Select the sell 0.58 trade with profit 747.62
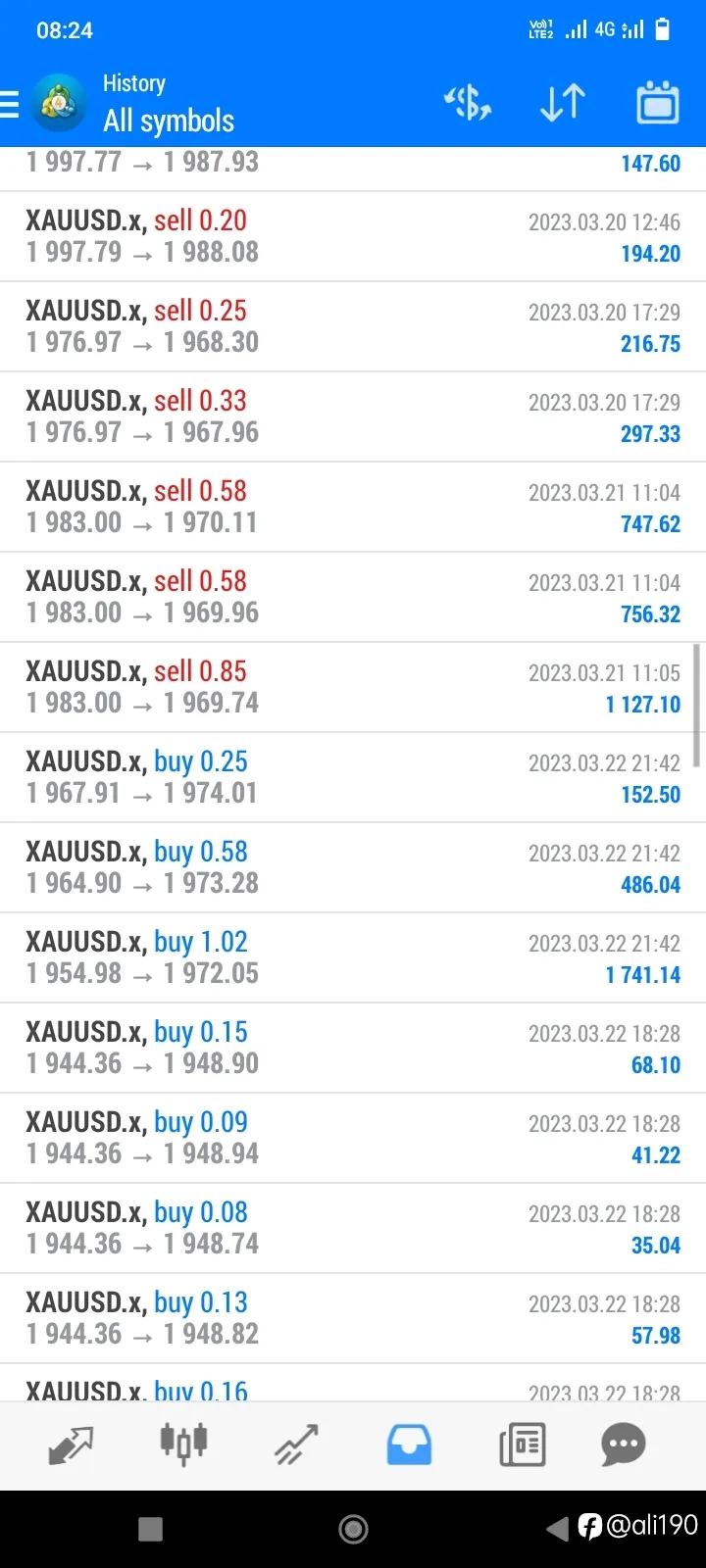Viewport: 706px width, 1568px height. click(x=353, y=507)
